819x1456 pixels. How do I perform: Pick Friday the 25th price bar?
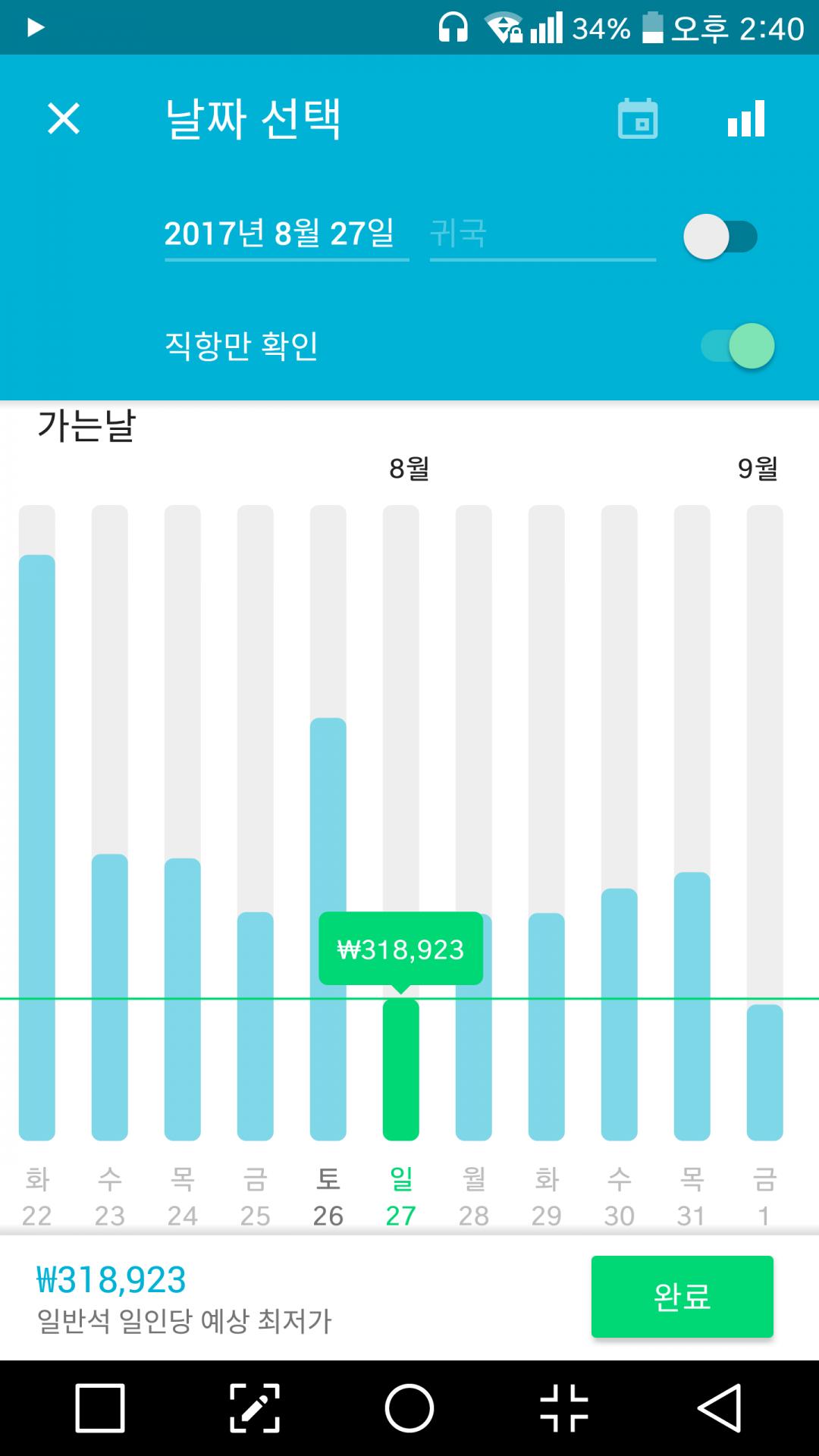click(256, 1025)
